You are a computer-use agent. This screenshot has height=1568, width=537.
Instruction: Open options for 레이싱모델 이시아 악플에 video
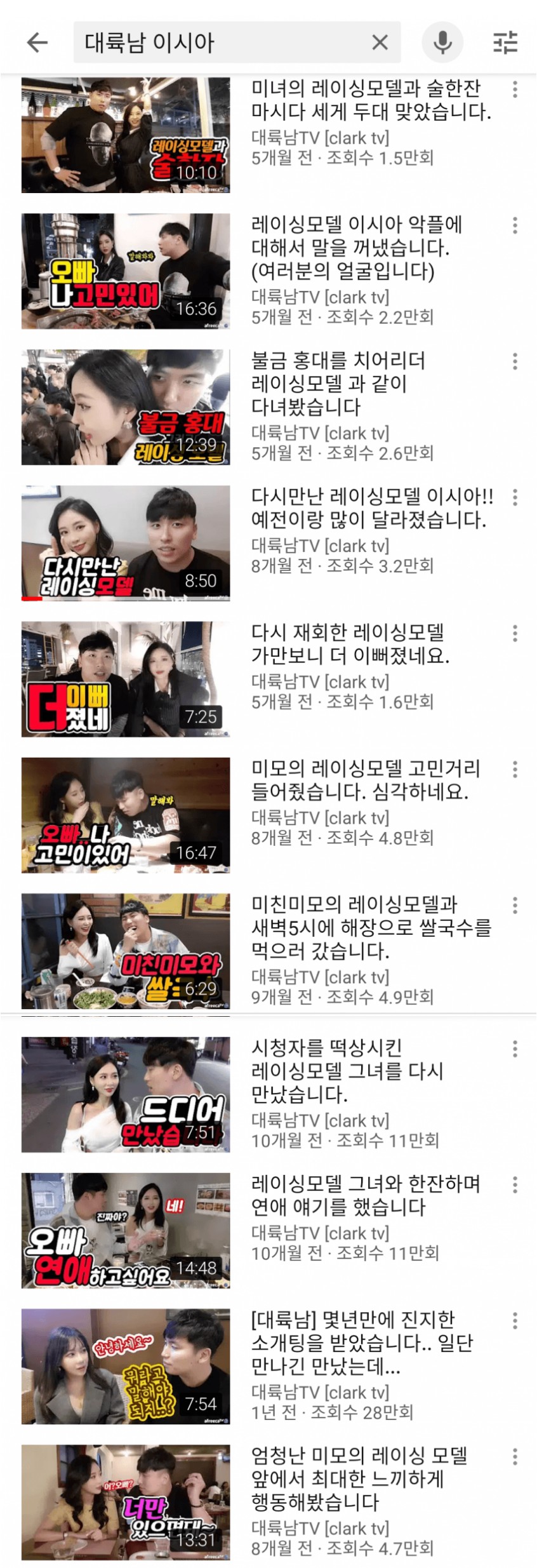coord(515,225)
